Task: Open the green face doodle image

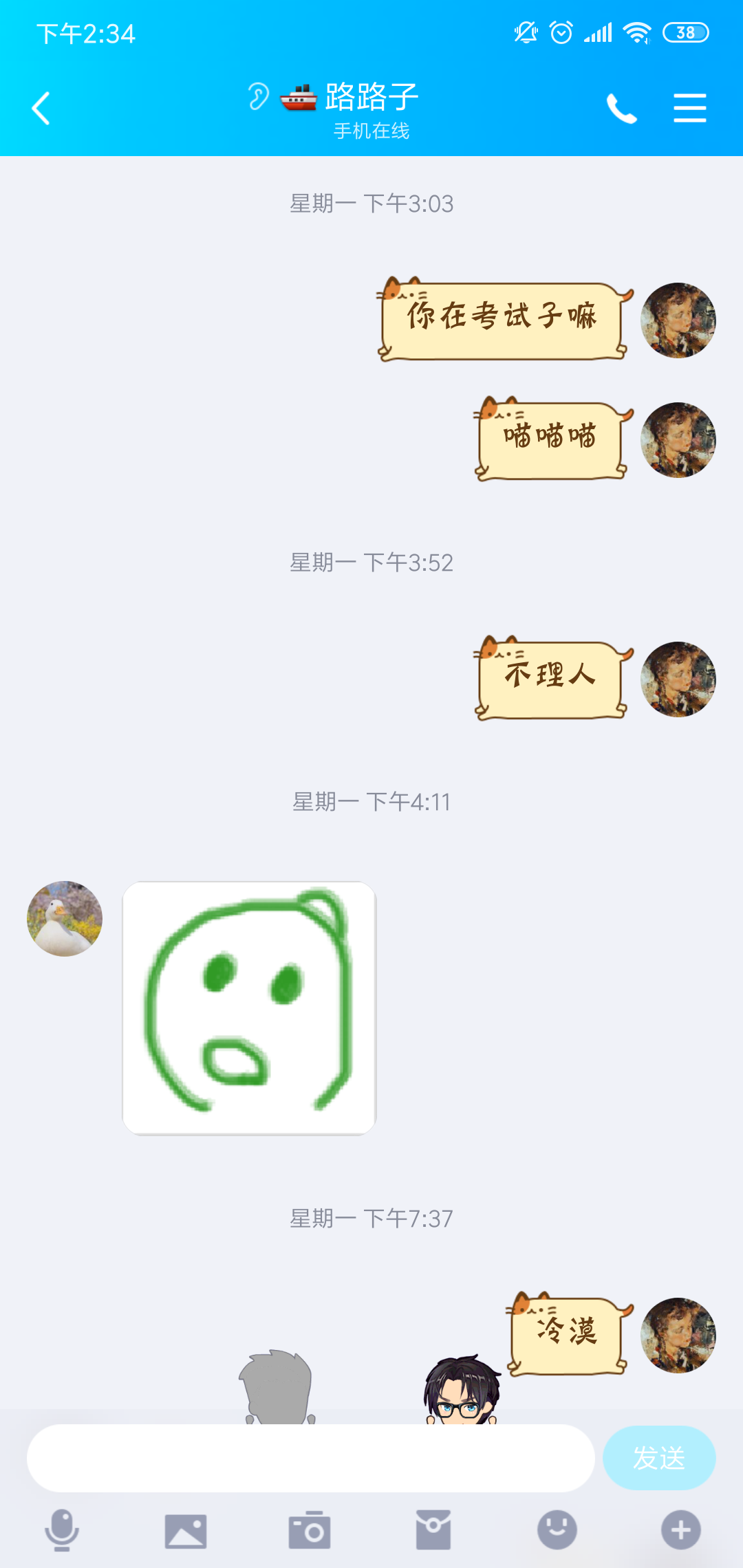Action: pos(249,1008)
